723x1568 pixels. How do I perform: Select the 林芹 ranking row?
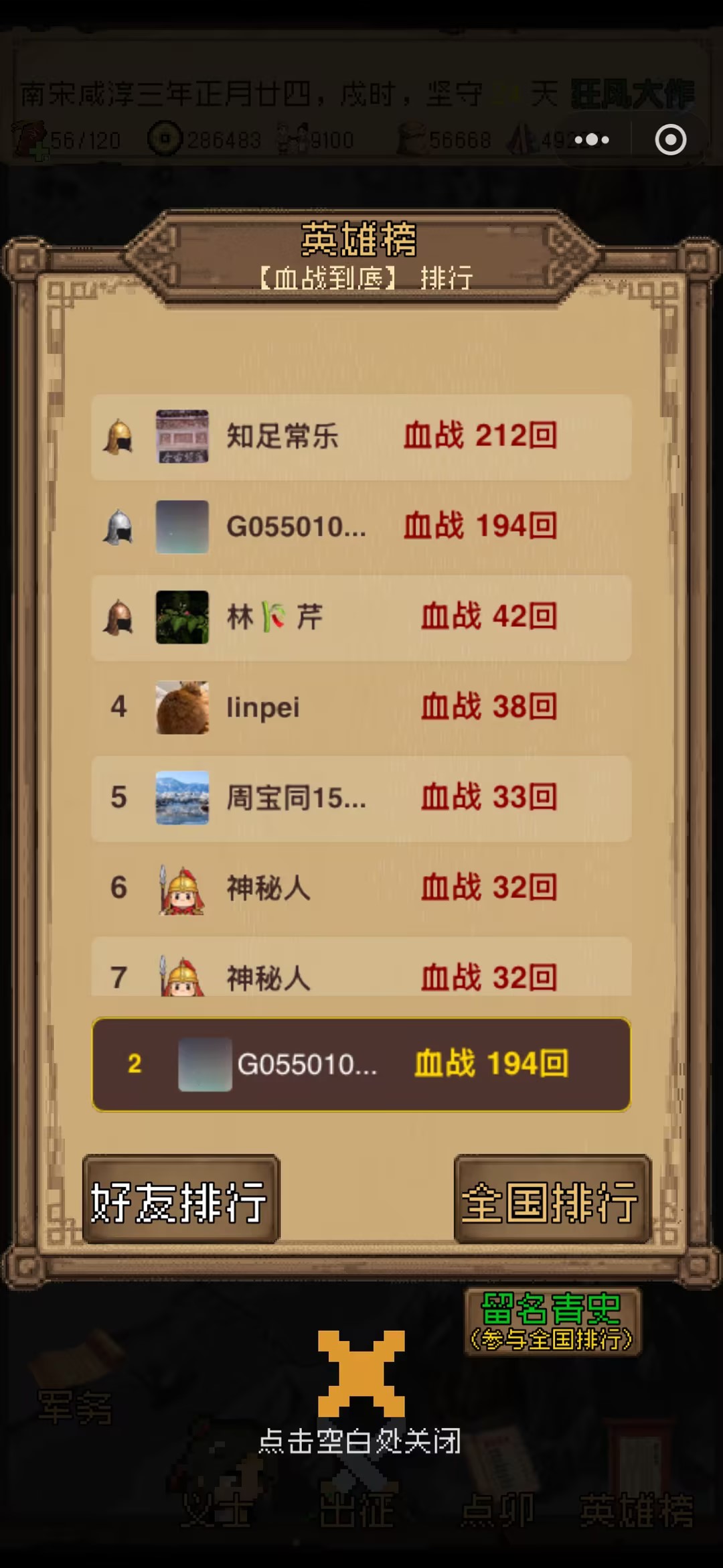pyautogui.click(x=361, y=617)
